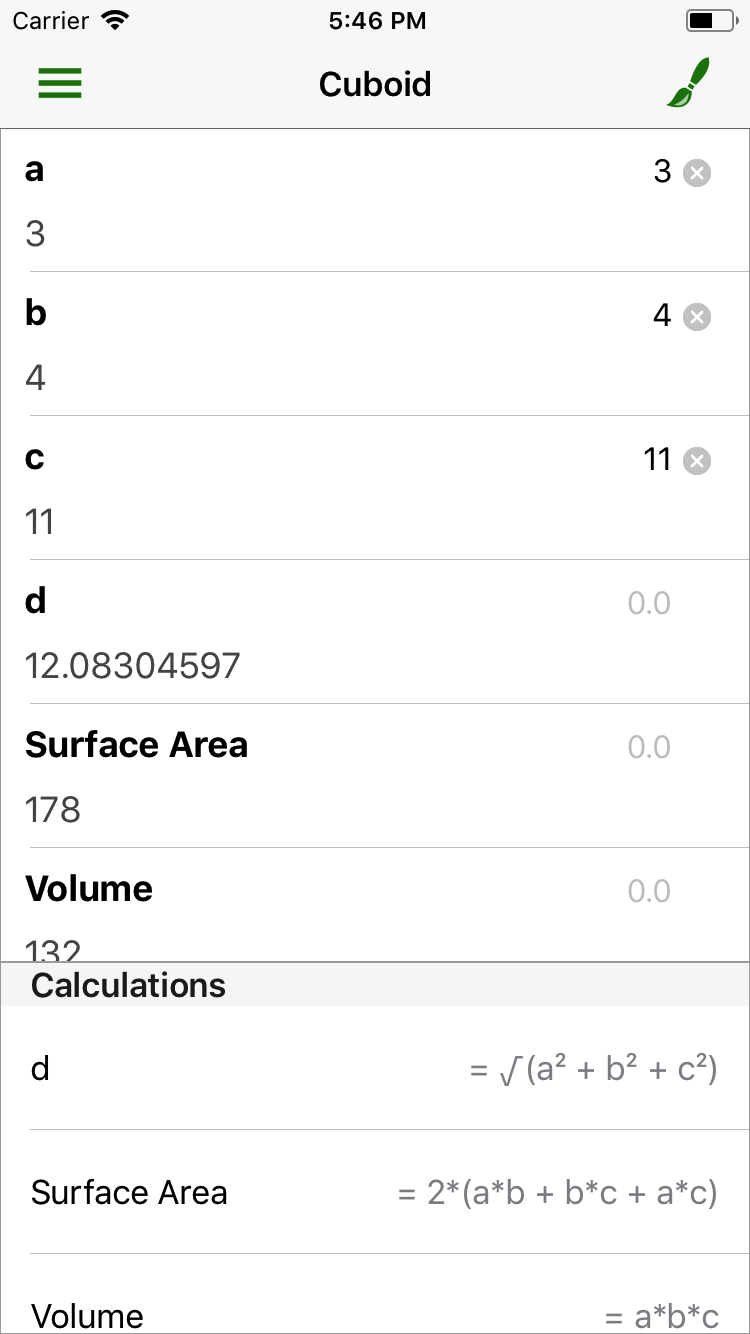Select the input field for c
Viewport: 750px width, 1334px height.
coord(375,521)
